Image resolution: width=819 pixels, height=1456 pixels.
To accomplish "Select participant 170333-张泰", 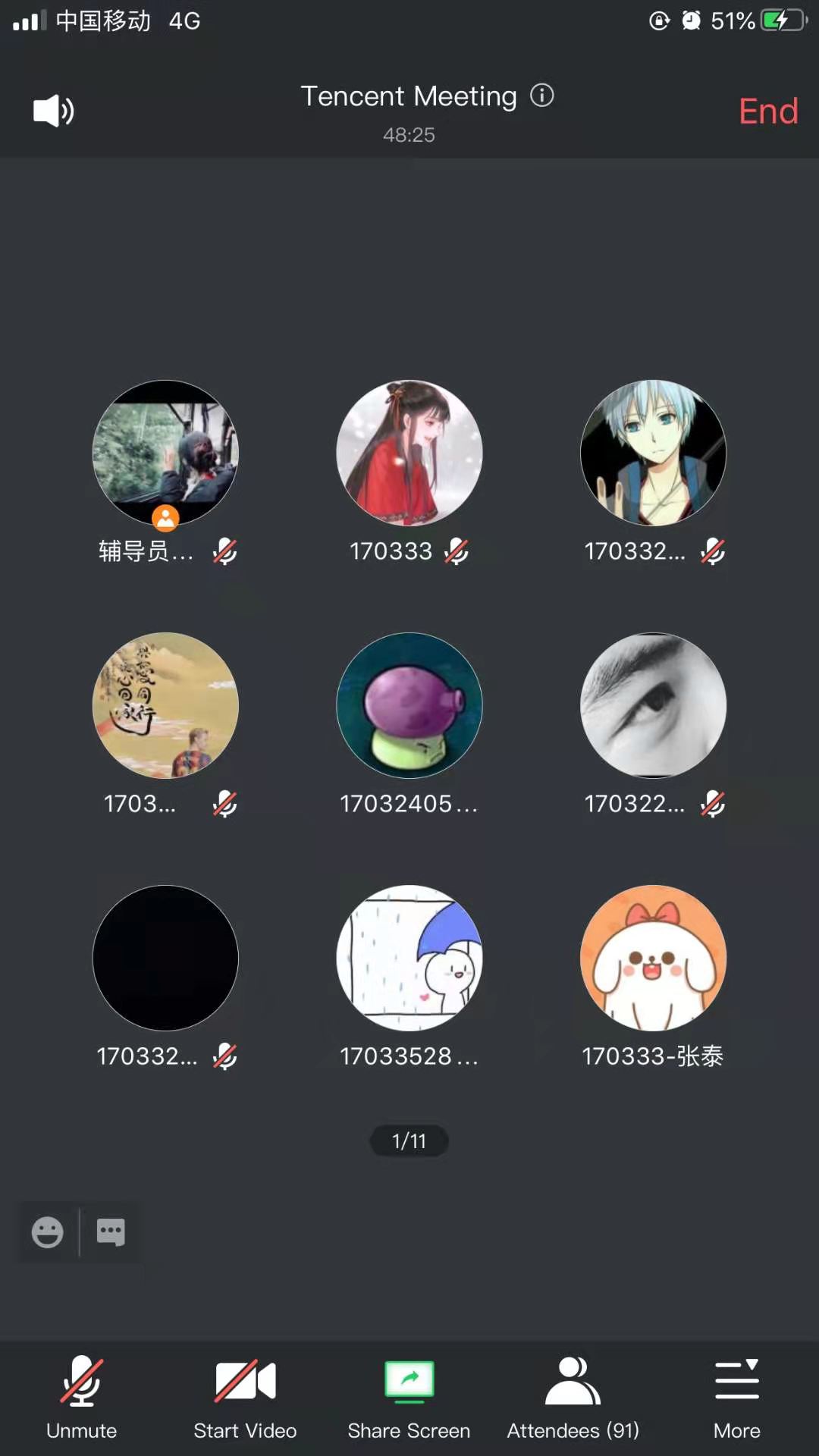I will coord(653,958).
